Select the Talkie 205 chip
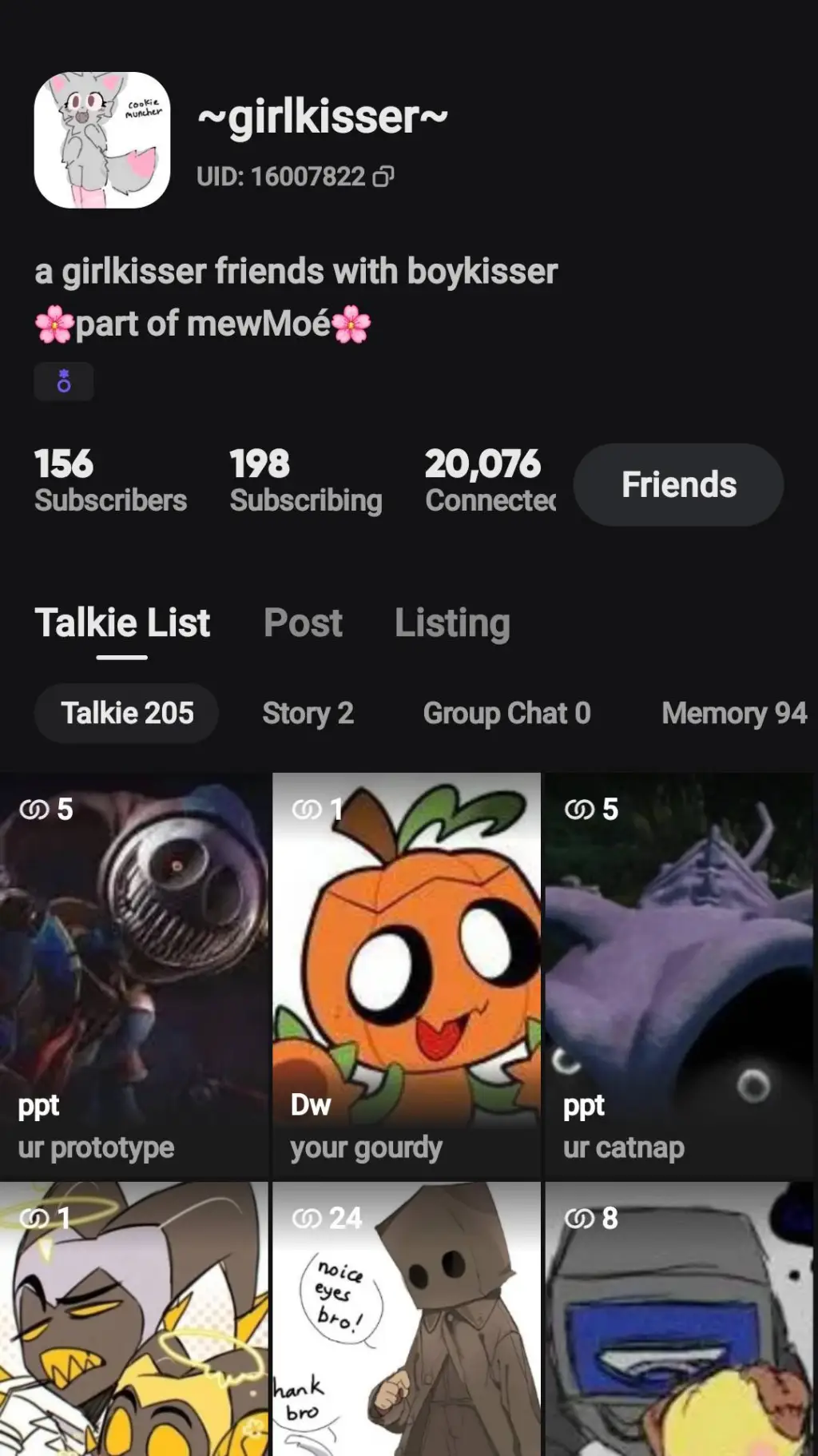818x1456 pixels. (126, 713)
